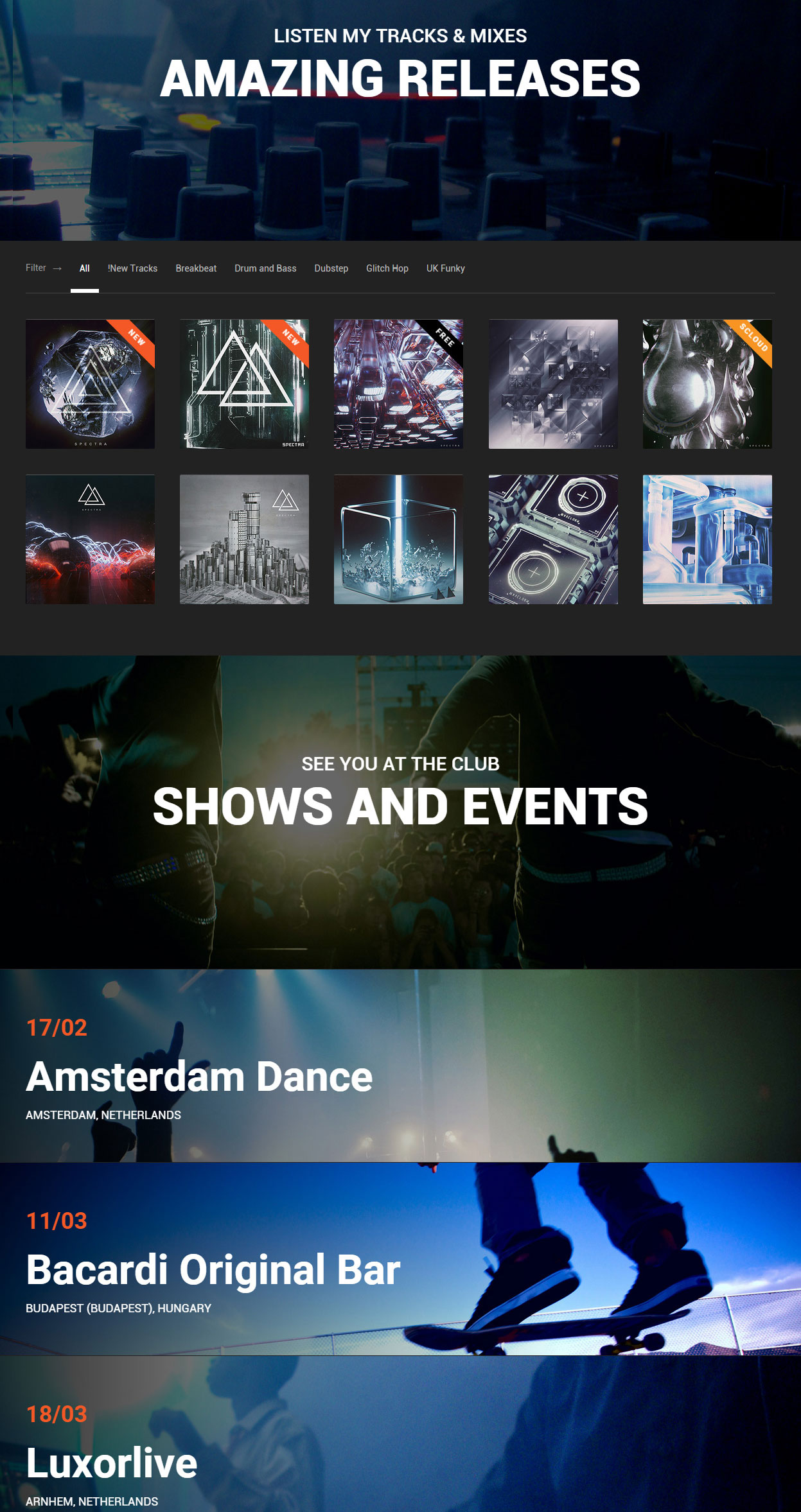Filter releases by !New Tracks
Screen dimensions: 801x1512
[x=132, y=268]
